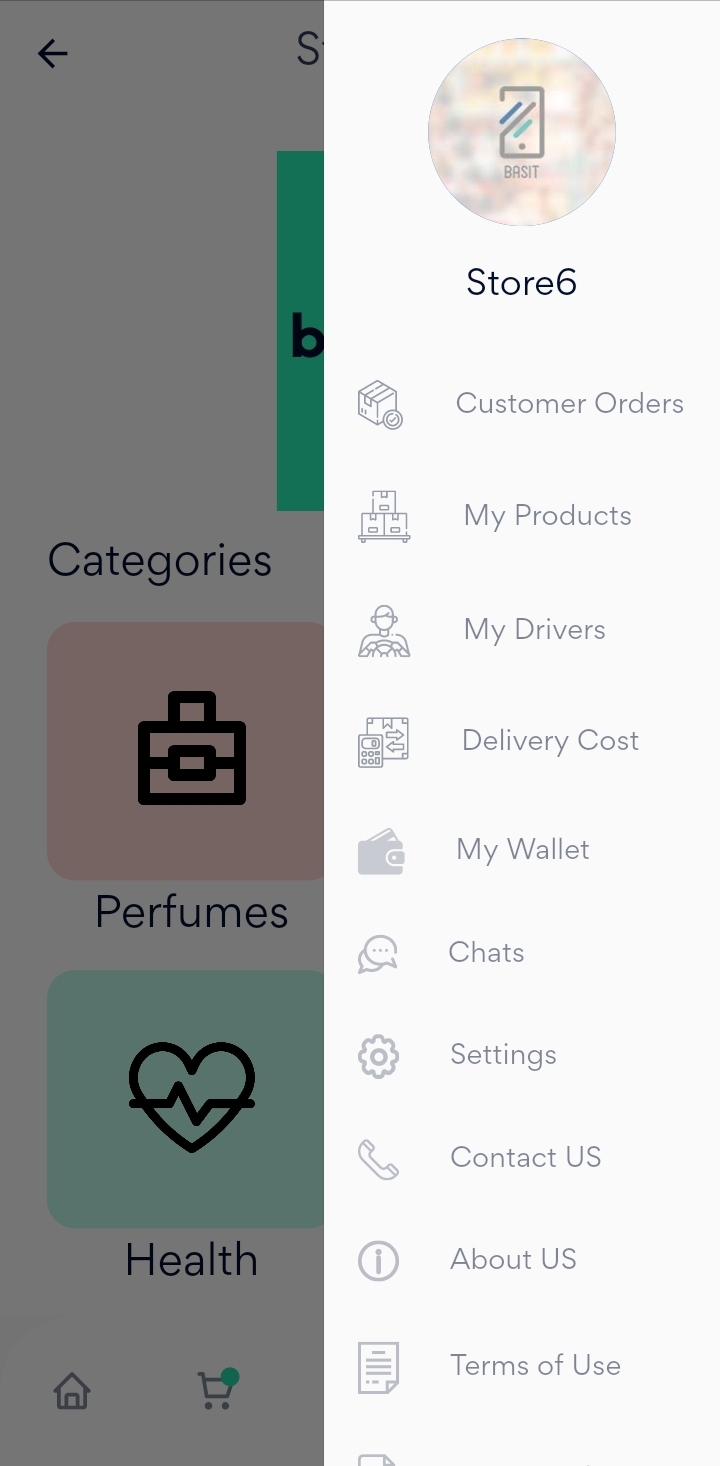
Task: Open Delivery Cost settings
Action: pos(550,741)
